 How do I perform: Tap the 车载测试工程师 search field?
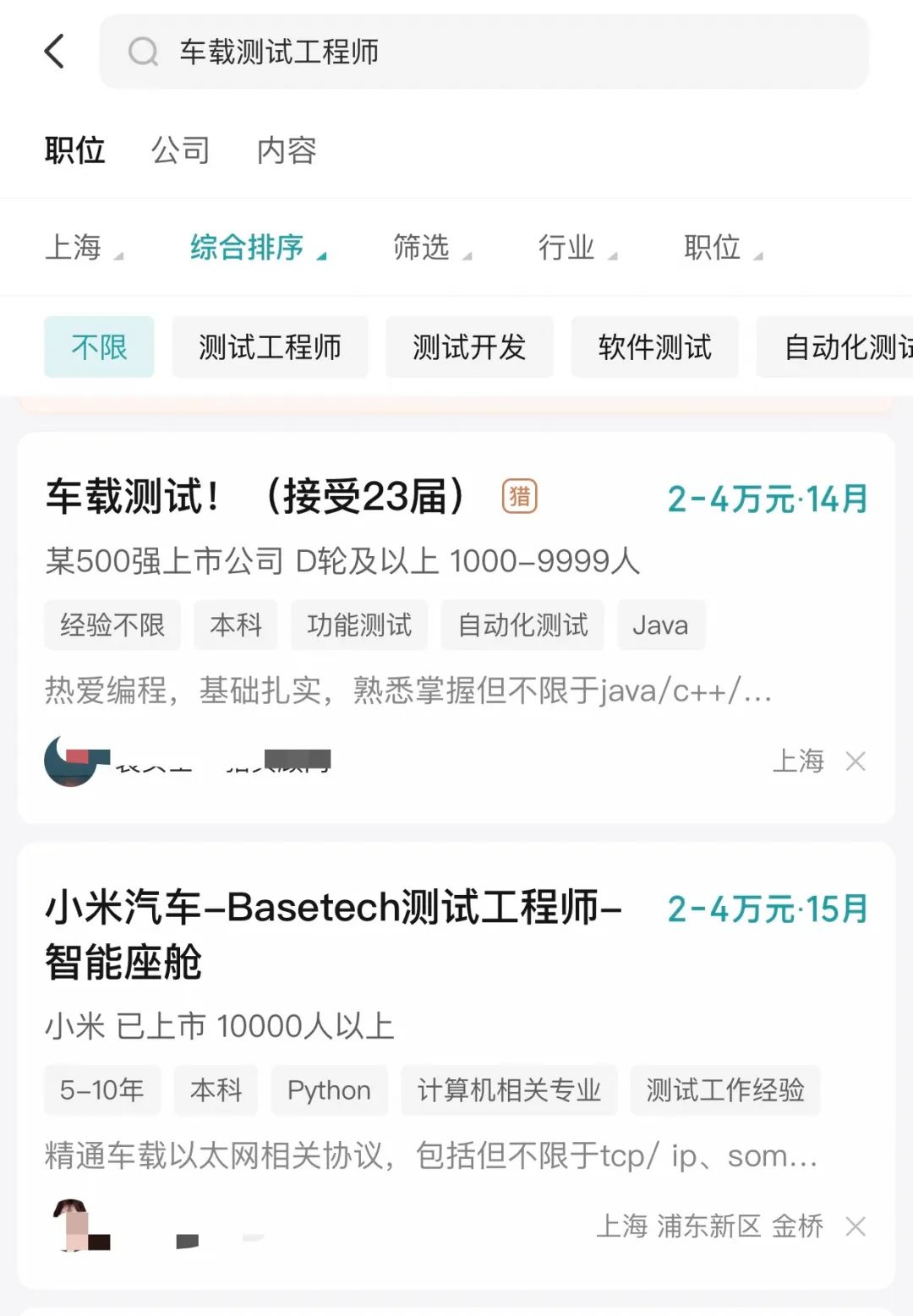pyautogui.click(x=482, y=52)
